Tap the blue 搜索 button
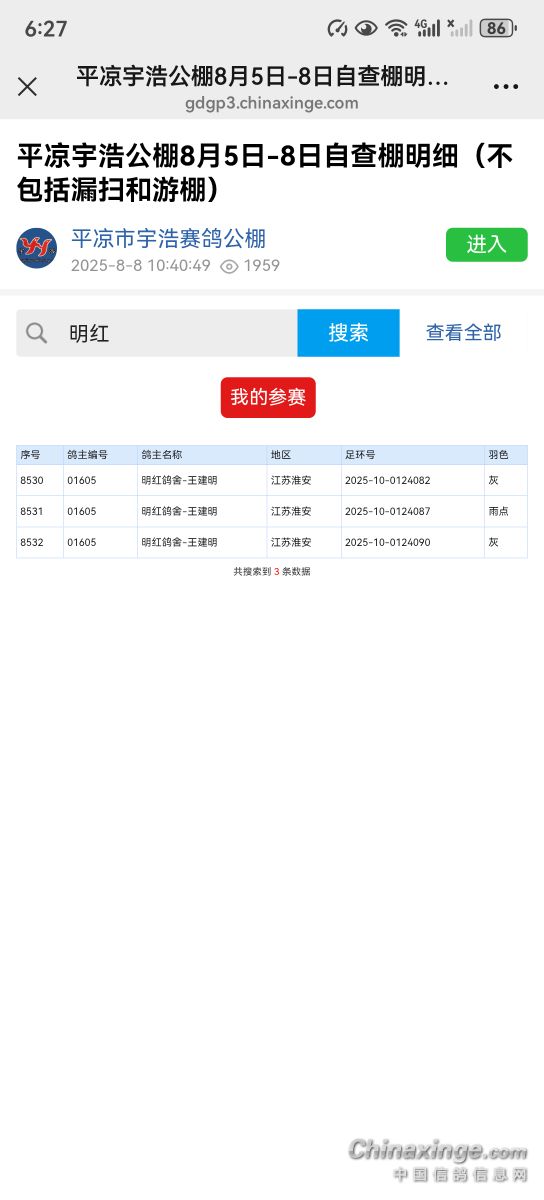The width and height of the screenshot is (544, 1200). (x=348, y=333)
